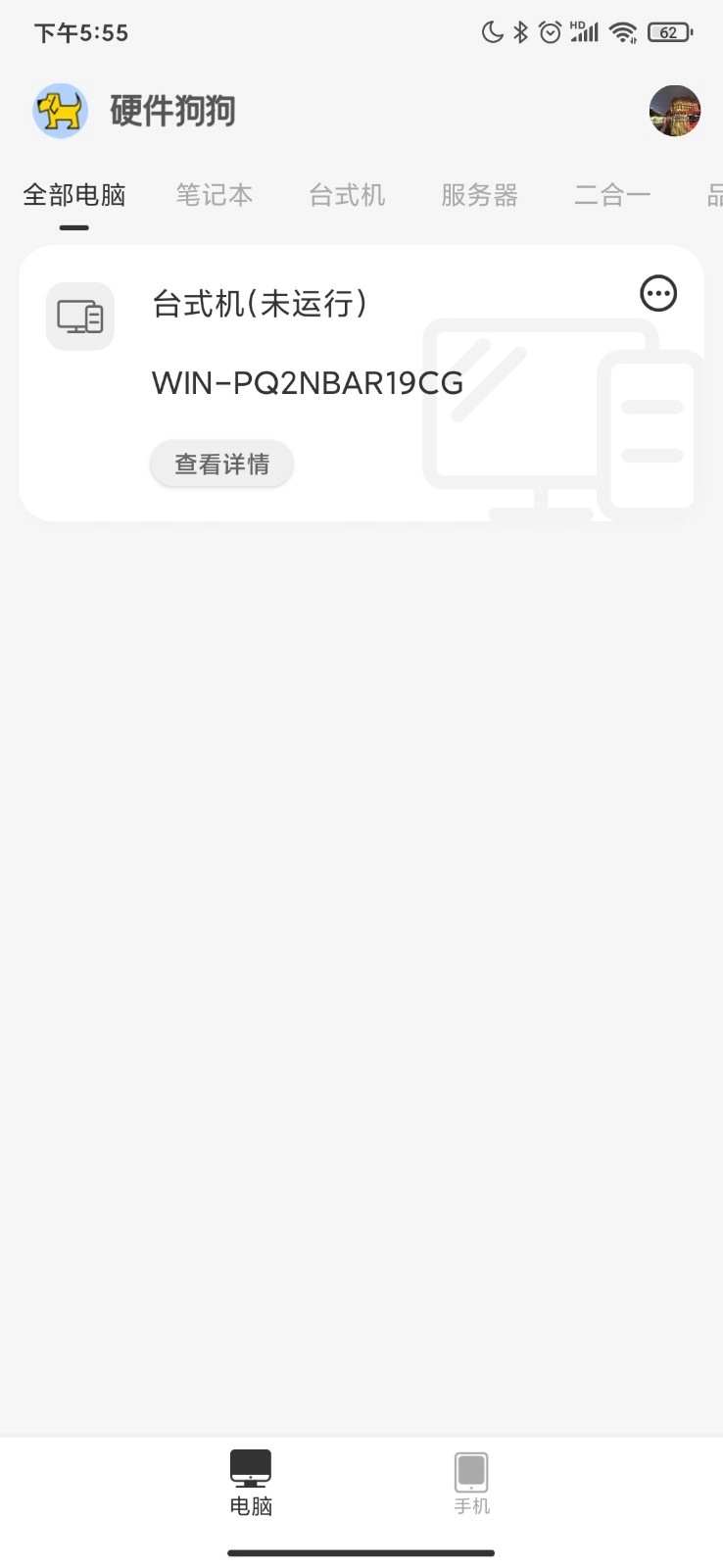Select the desktop computer icon on the device card
Screen dimensions: 723x1568
click(79, 316)
